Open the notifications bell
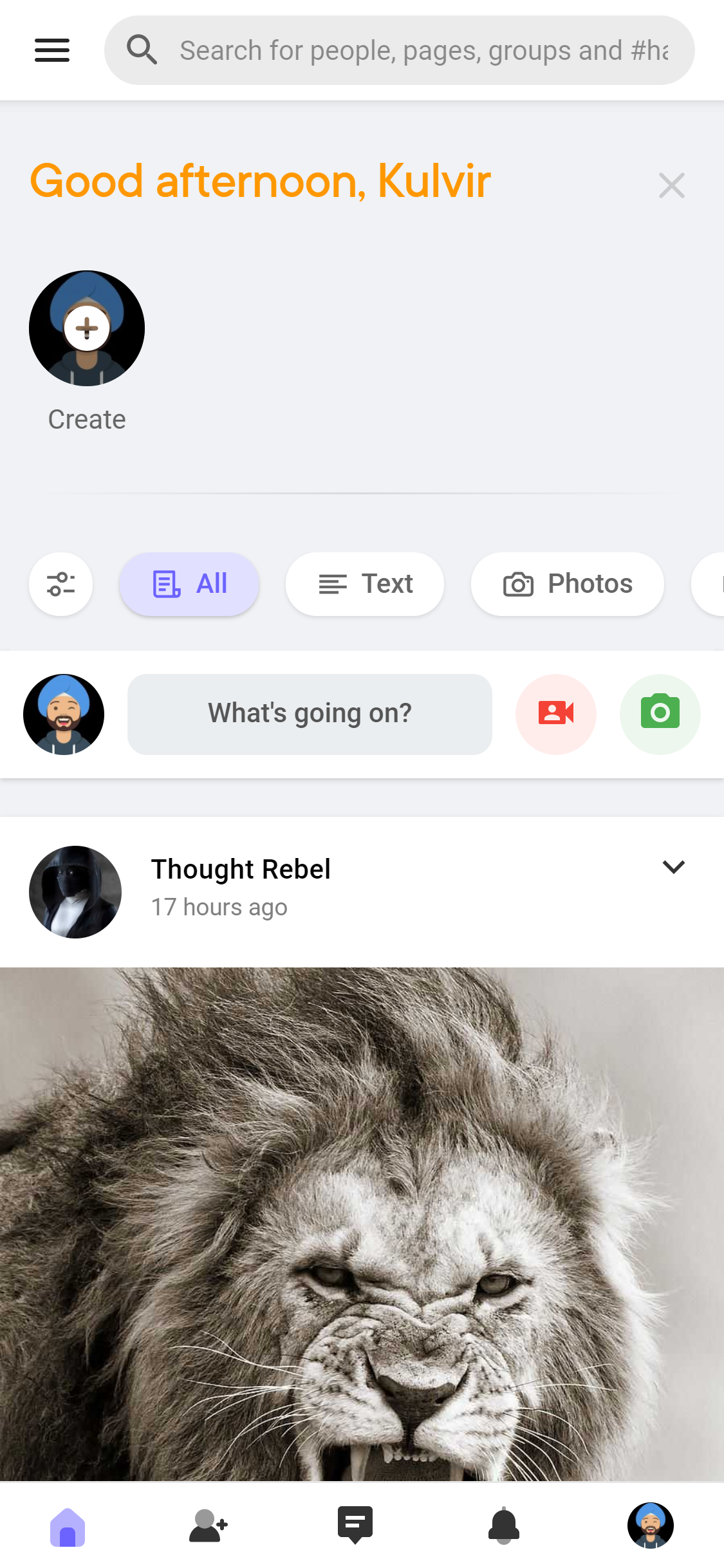The image size is (724, 1568). (x=504, y=1526)
